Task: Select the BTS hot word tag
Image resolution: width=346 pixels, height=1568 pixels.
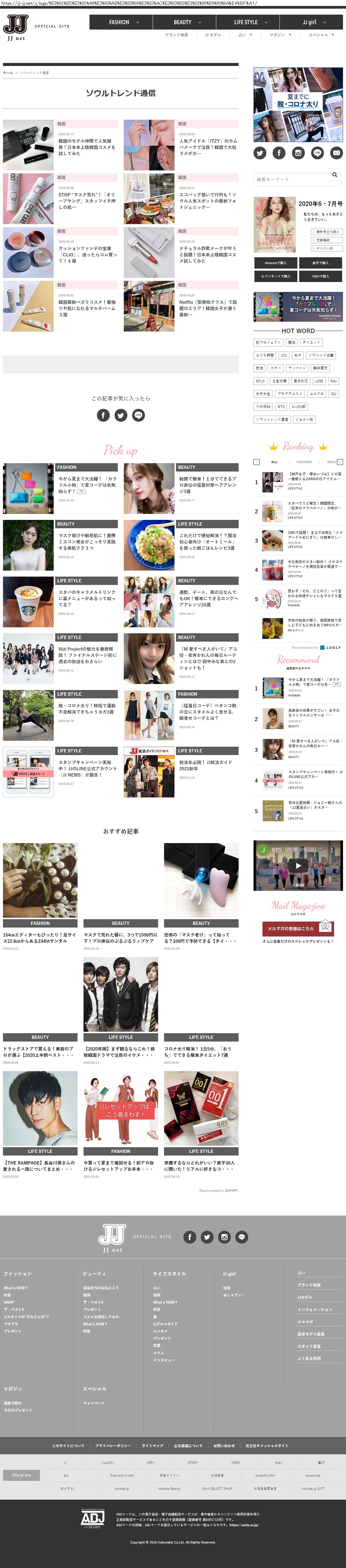Action: (x=281, y=406)
